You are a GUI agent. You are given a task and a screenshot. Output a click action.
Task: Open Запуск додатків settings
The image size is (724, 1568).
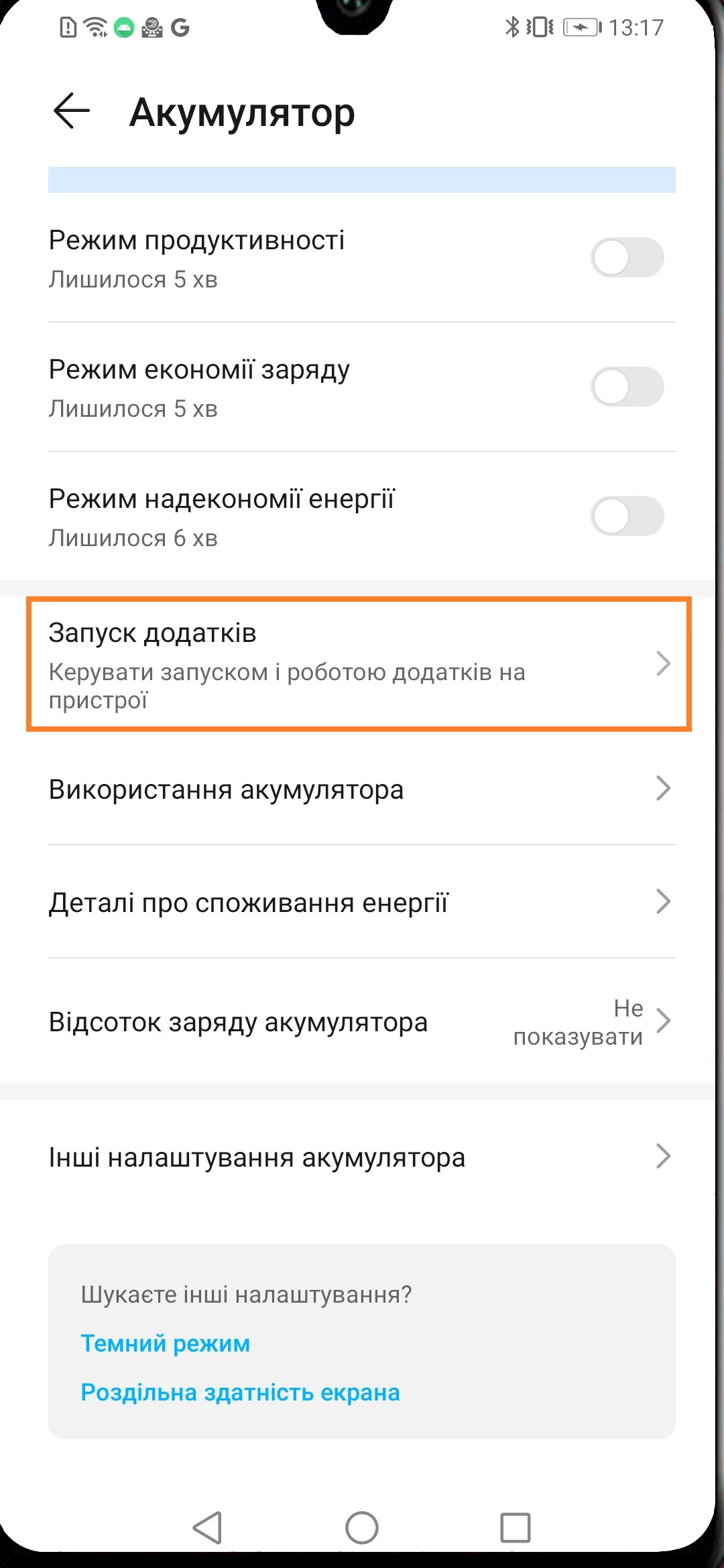click(x=359, y=663)
